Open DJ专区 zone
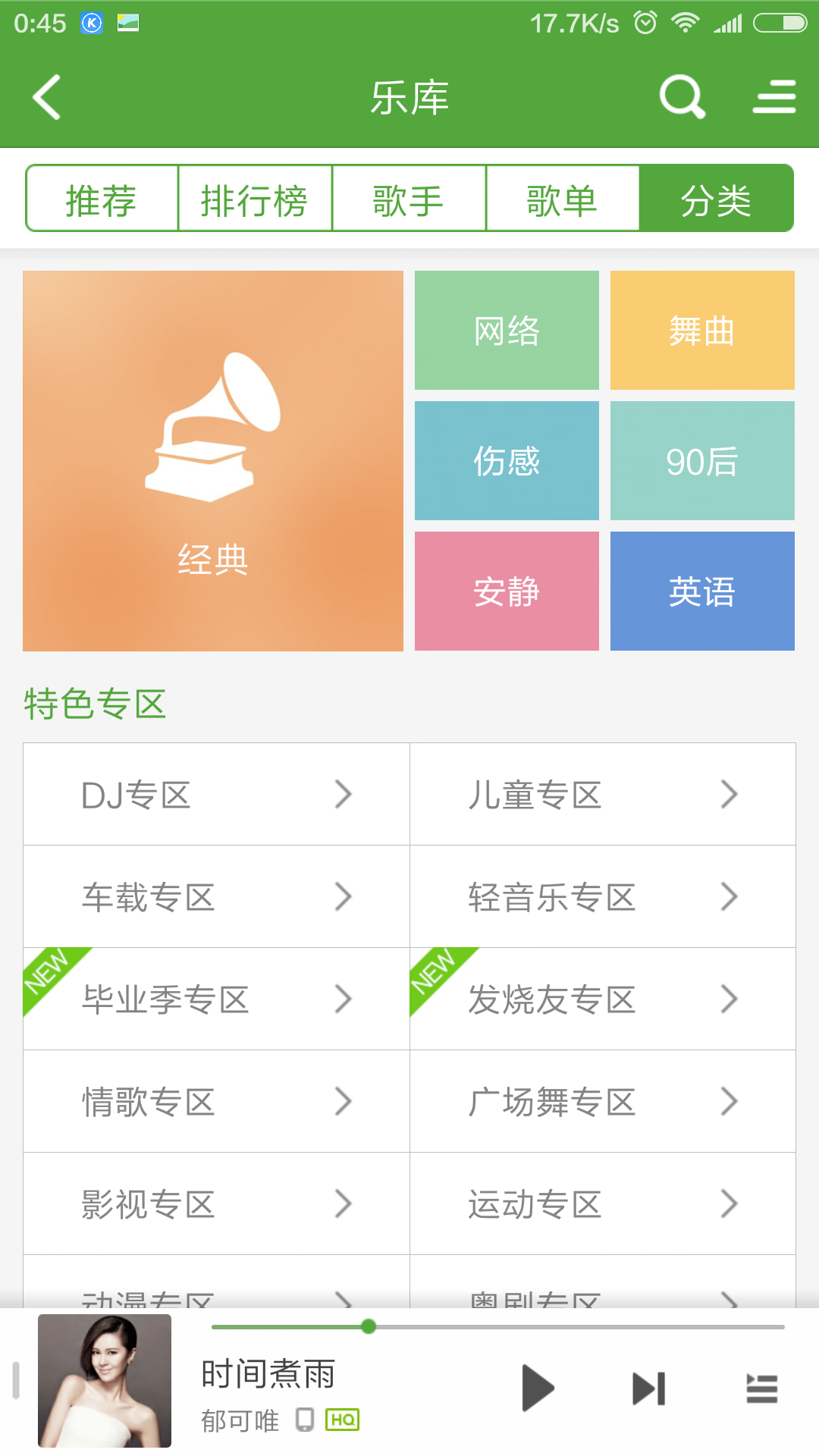Viewport: 819px width, 1456px height. coord(216,795)
